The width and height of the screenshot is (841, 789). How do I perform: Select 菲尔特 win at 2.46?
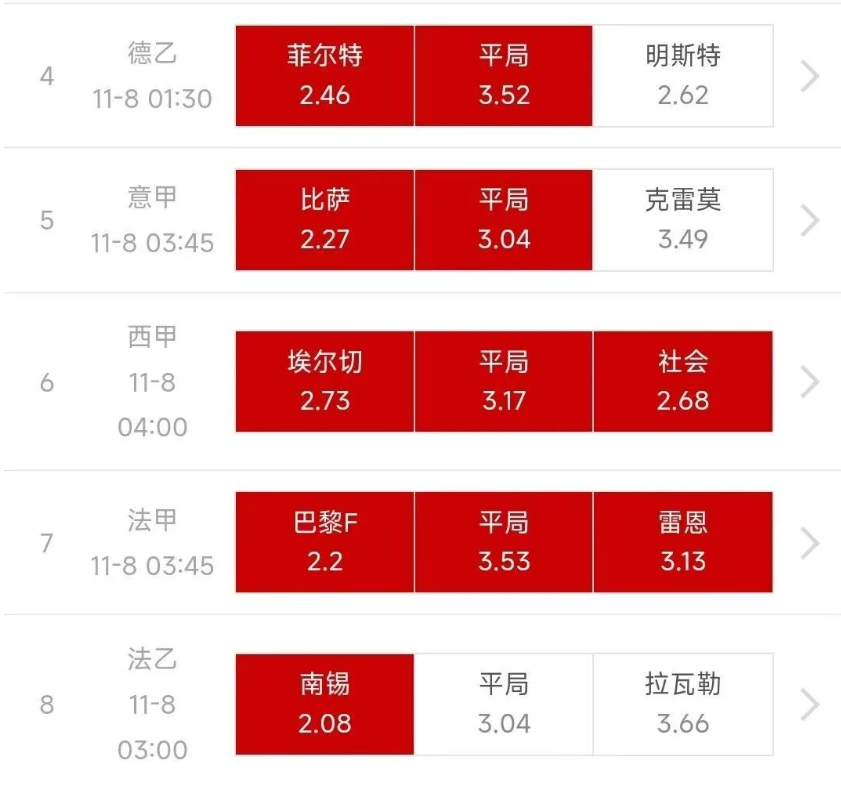coord(324,76)
